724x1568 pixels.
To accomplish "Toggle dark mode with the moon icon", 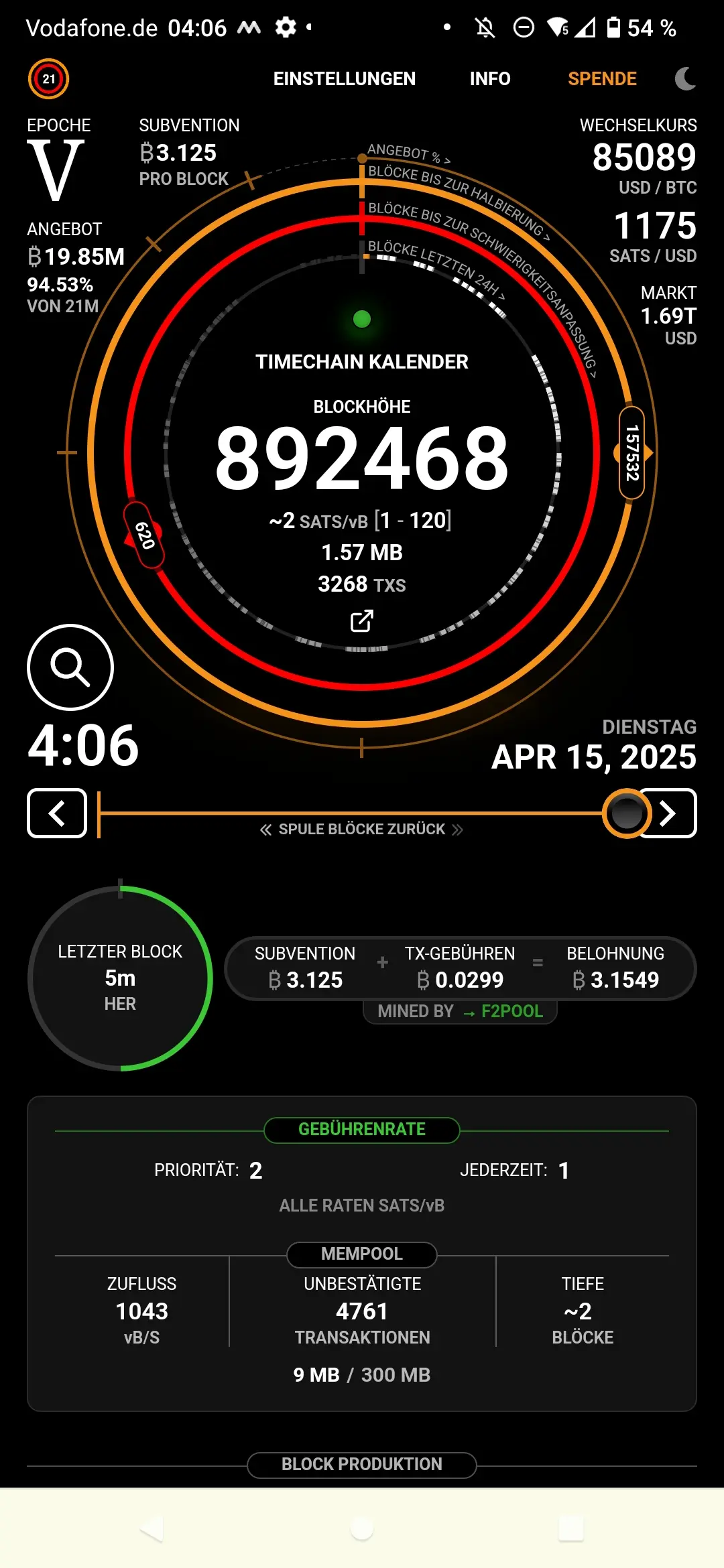I will click(684, 78).
